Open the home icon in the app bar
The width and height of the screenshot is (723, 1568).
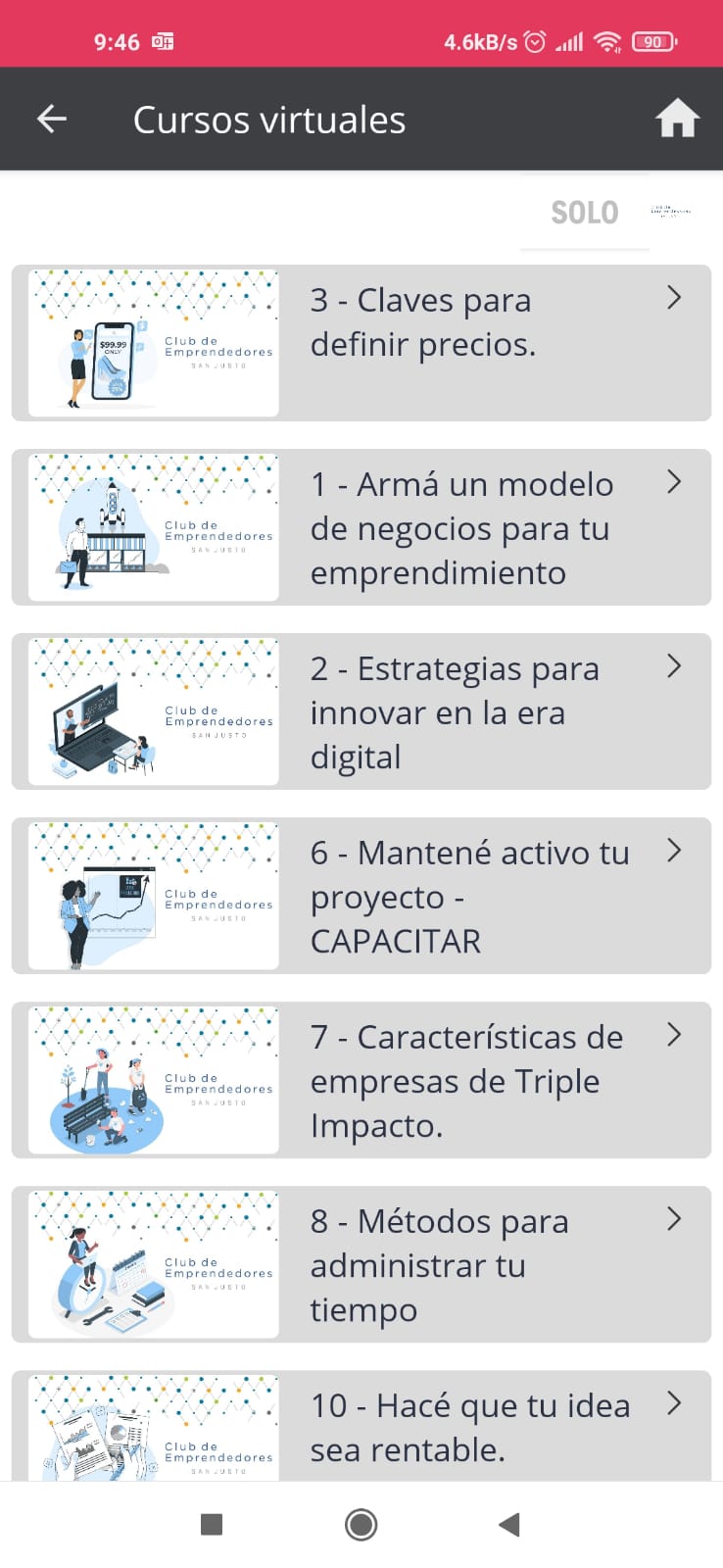[x=677, y=120]
